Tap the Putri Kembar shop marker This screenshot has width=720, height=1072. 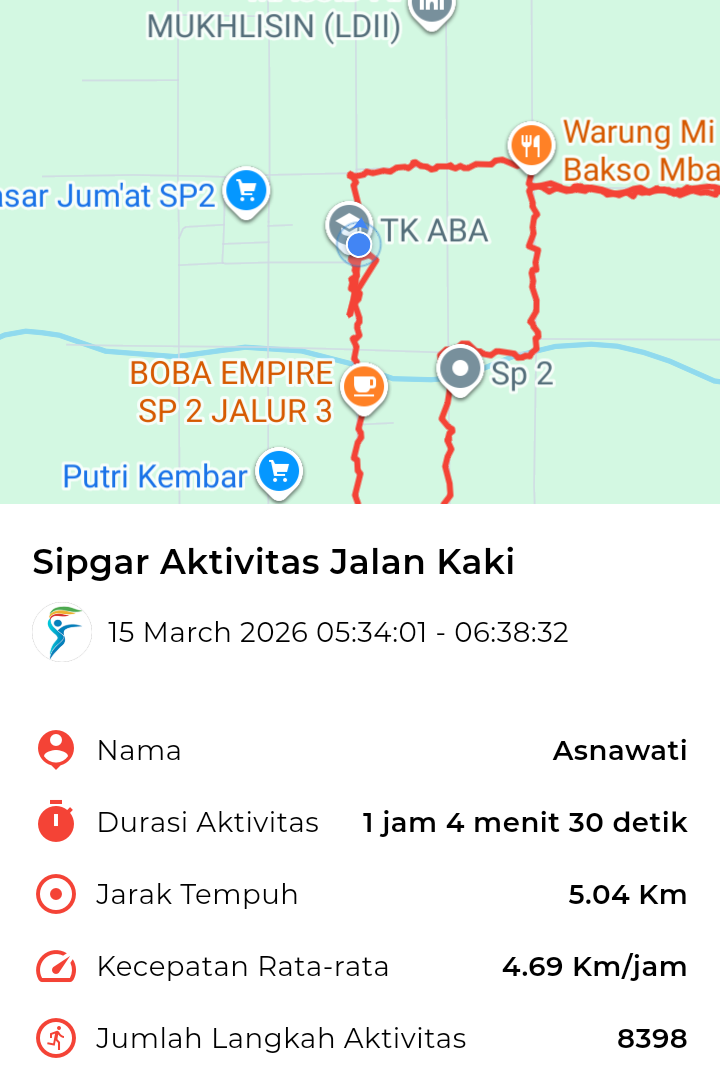279,472
